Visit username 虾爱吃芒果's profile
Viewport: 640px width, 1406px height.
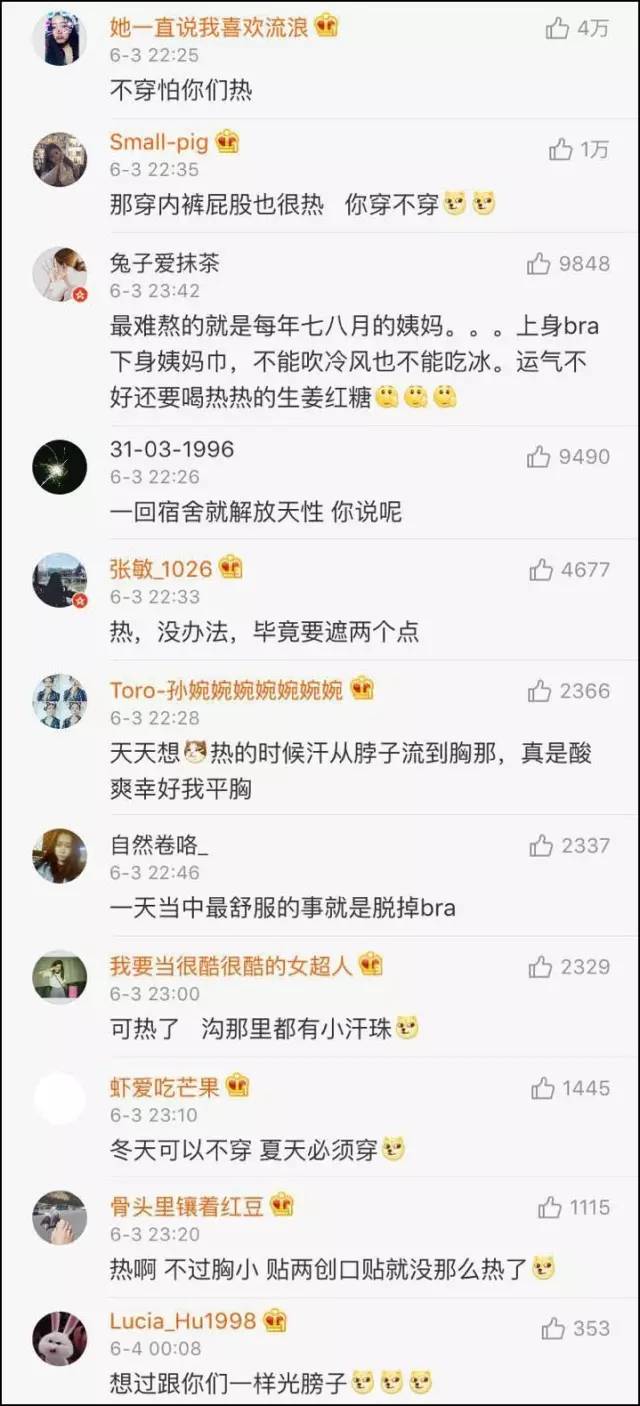pyautogui.click(x=165, y=1087)
